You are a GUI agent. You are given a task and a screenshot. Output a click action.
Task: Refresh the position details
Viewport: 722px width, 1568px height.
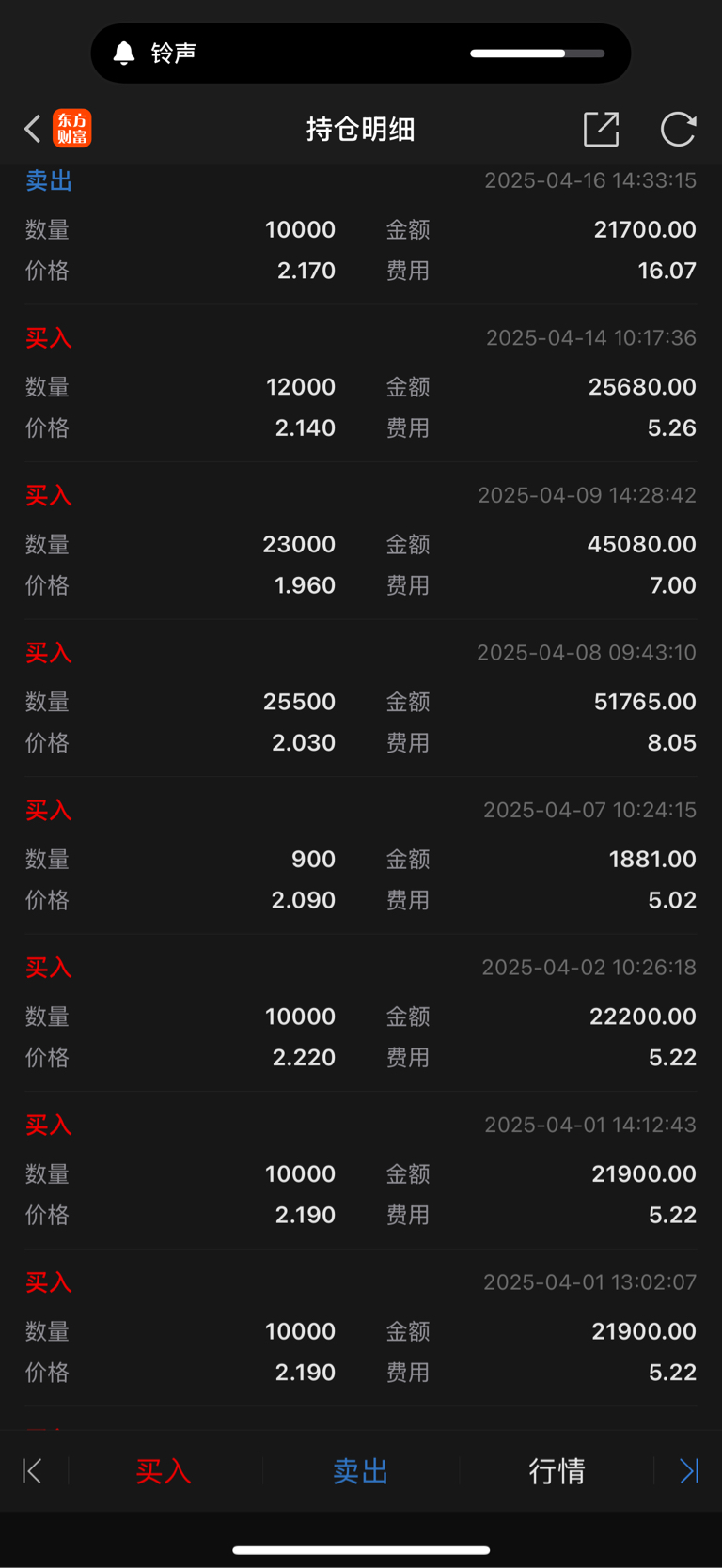(678, 129)
